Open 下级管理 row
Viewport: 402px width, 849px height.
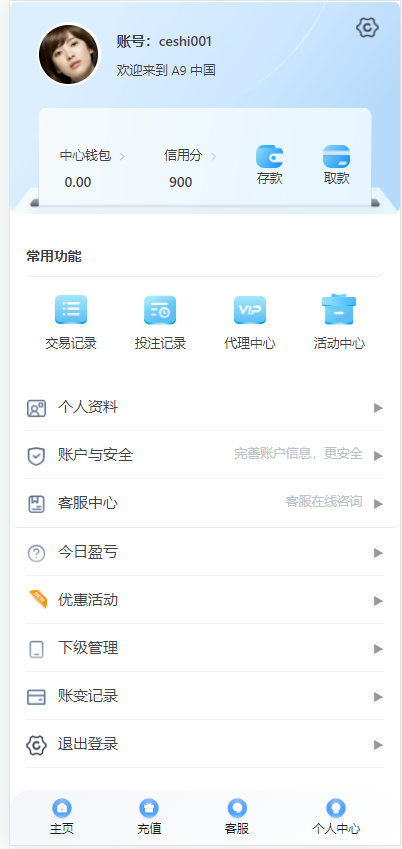[x=205, y=649]
